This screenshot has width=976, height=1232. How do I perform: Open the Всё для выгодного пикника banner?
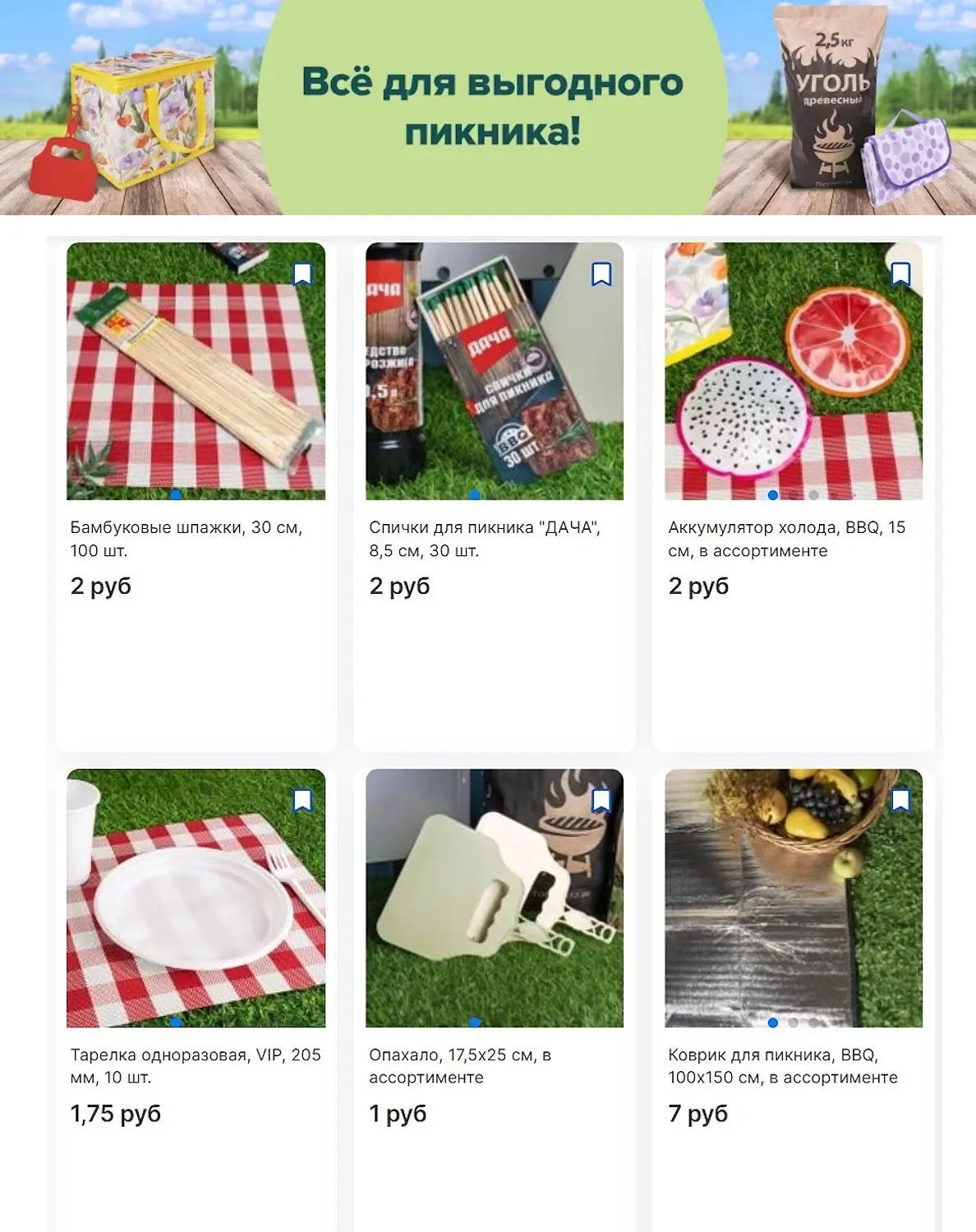(x=492, y=107)
